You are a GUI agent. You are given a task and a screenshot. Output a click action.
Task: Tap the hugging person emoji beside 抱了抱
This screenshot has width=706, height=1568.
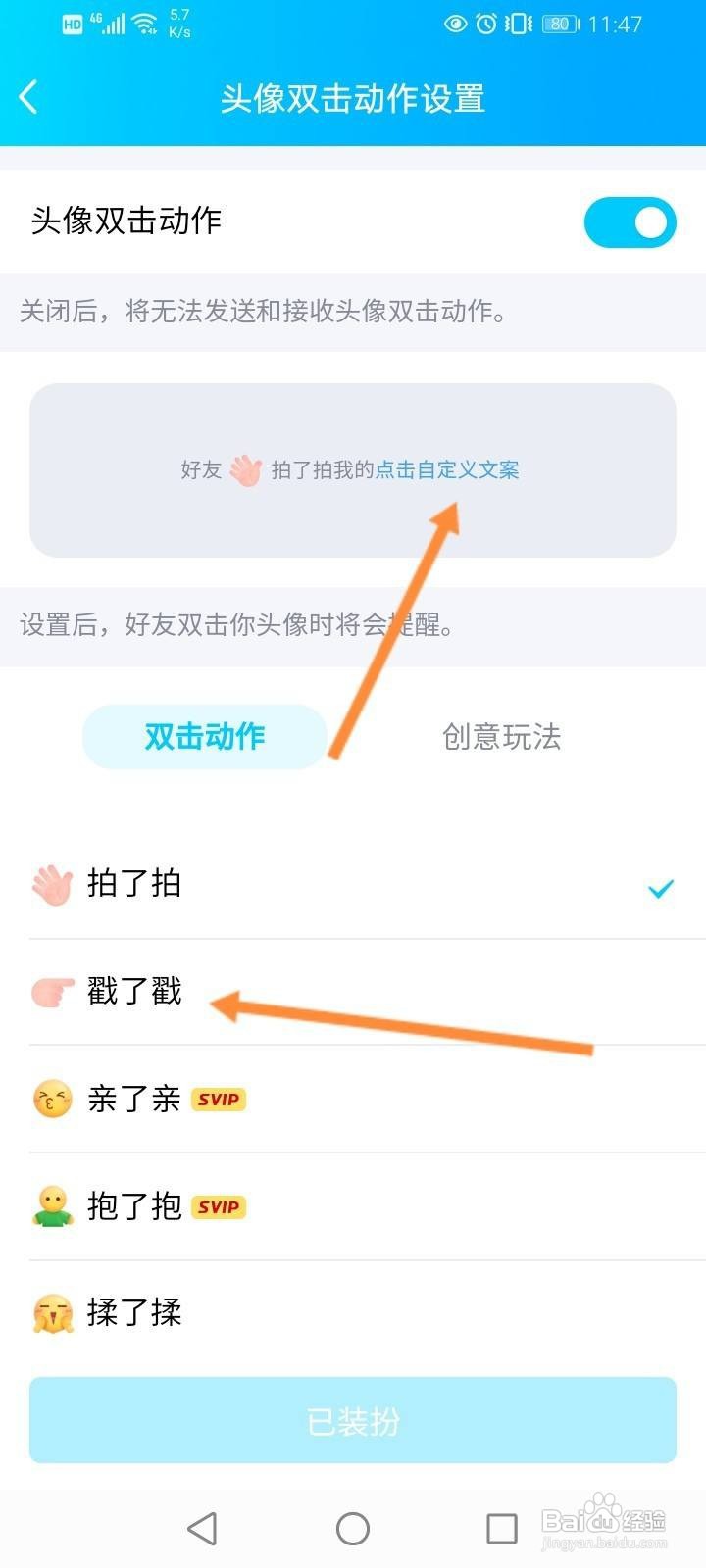(51, 1207)
